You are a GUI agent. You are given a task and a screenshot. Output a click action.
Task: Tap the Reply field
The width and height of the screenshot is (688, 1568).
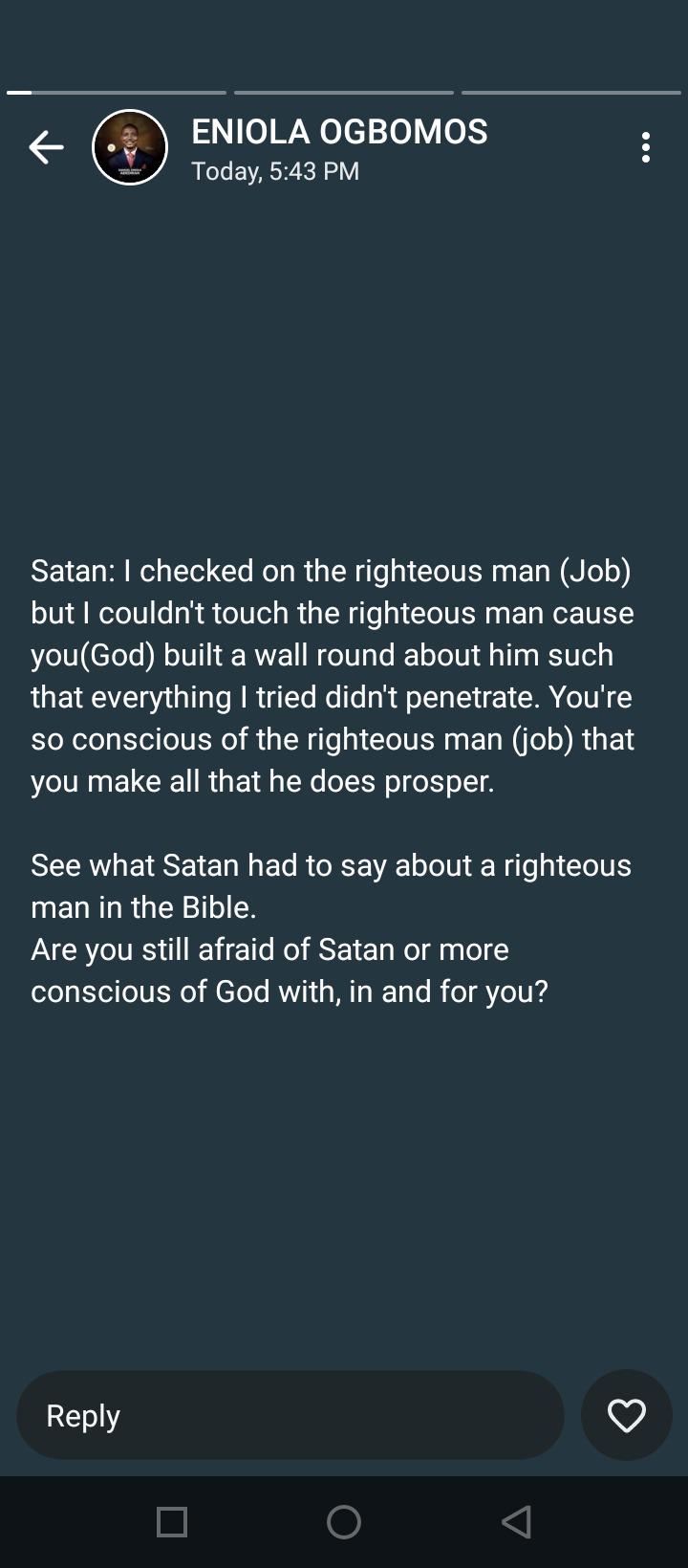click(x=290, y=1415)
